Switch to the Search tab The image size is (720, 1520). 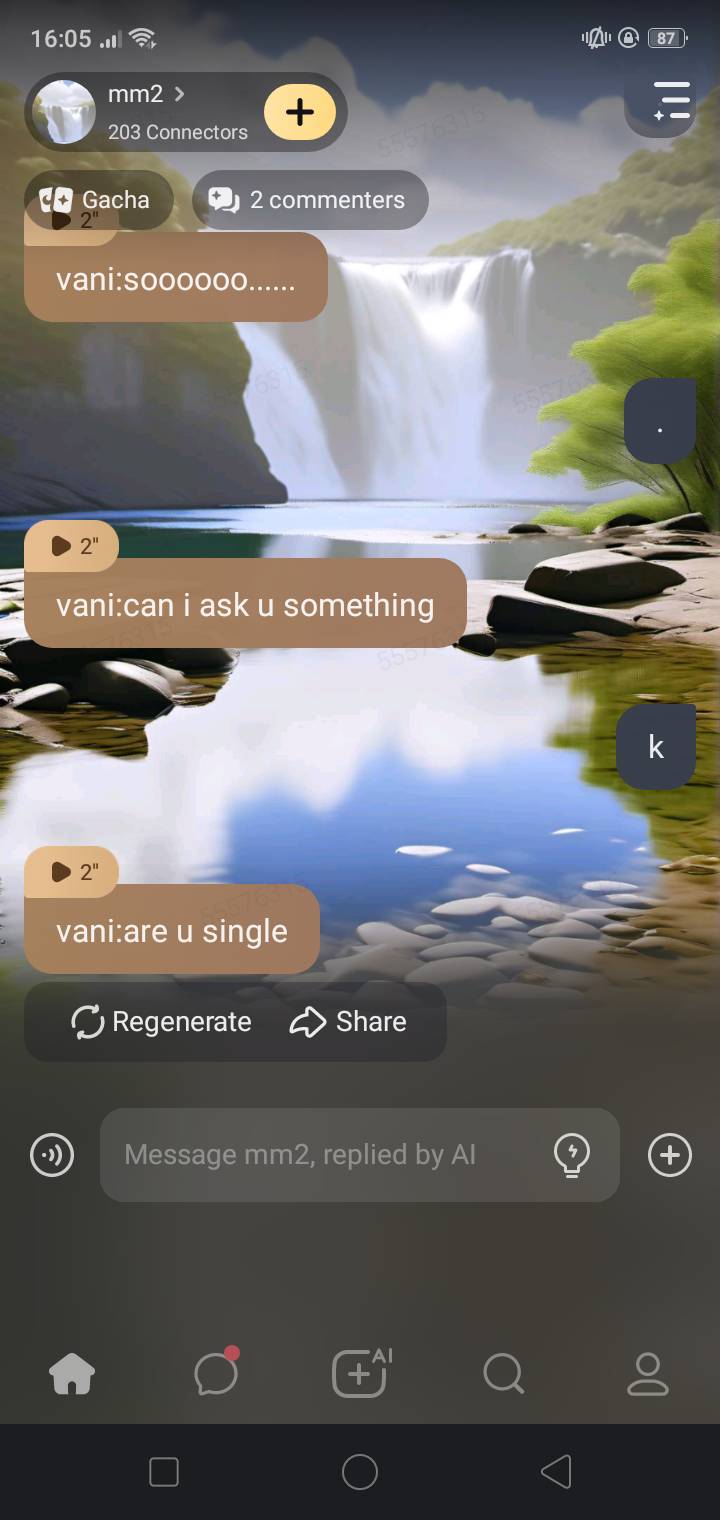coord(503,1374)
